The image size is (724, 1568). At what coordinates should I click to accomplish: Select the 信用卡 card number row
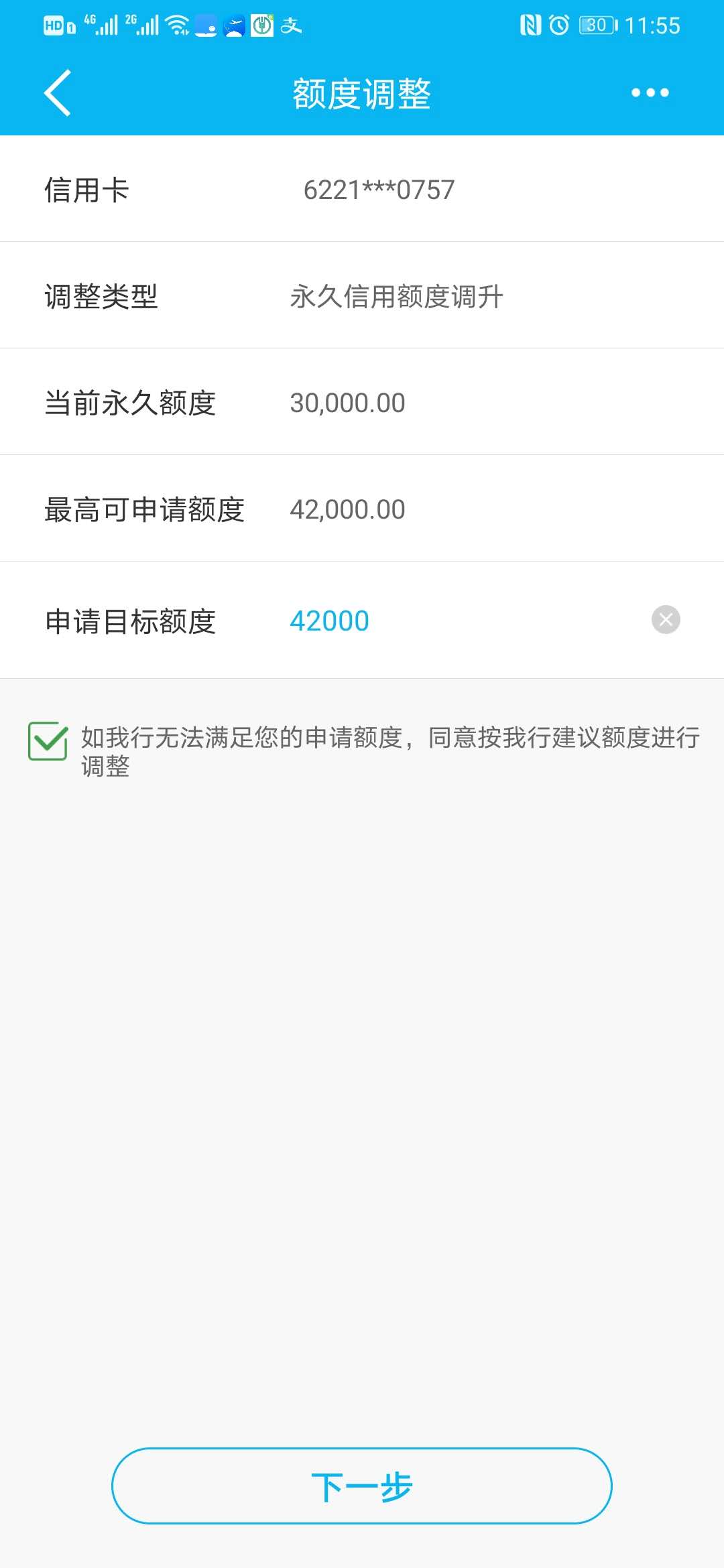(362, 190)
